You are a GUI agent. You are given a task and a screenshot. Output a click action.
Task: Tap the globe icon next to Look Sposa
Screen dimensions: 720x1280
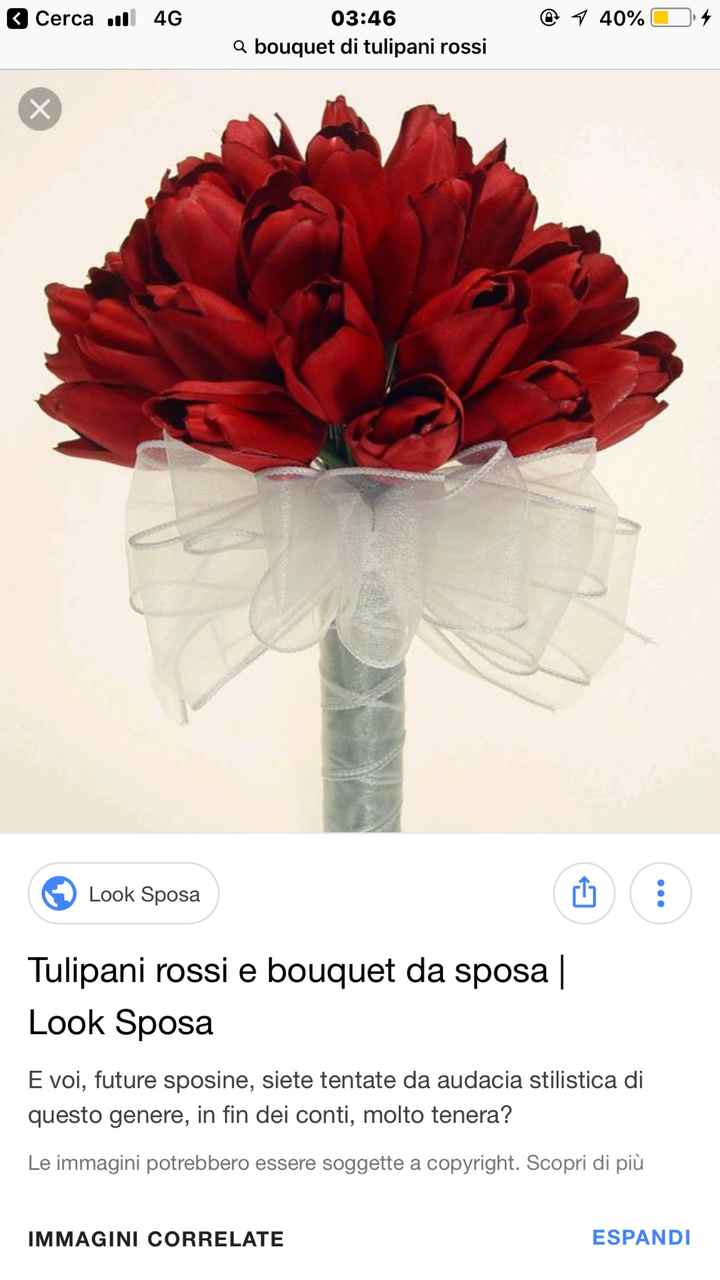(x=58, y=893)
